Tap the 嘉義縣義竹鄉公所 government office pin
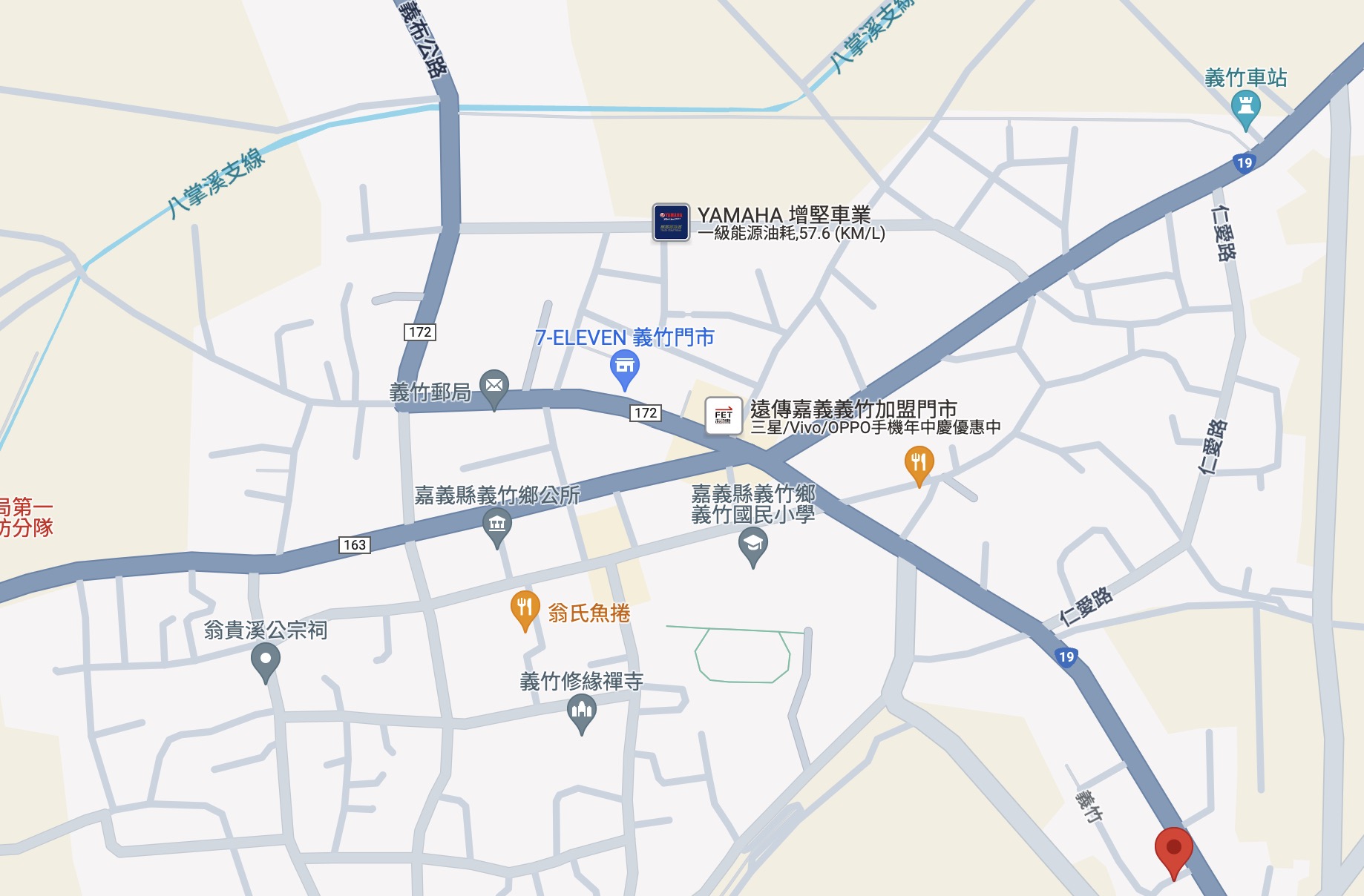1364x896 pixels. 497,525
